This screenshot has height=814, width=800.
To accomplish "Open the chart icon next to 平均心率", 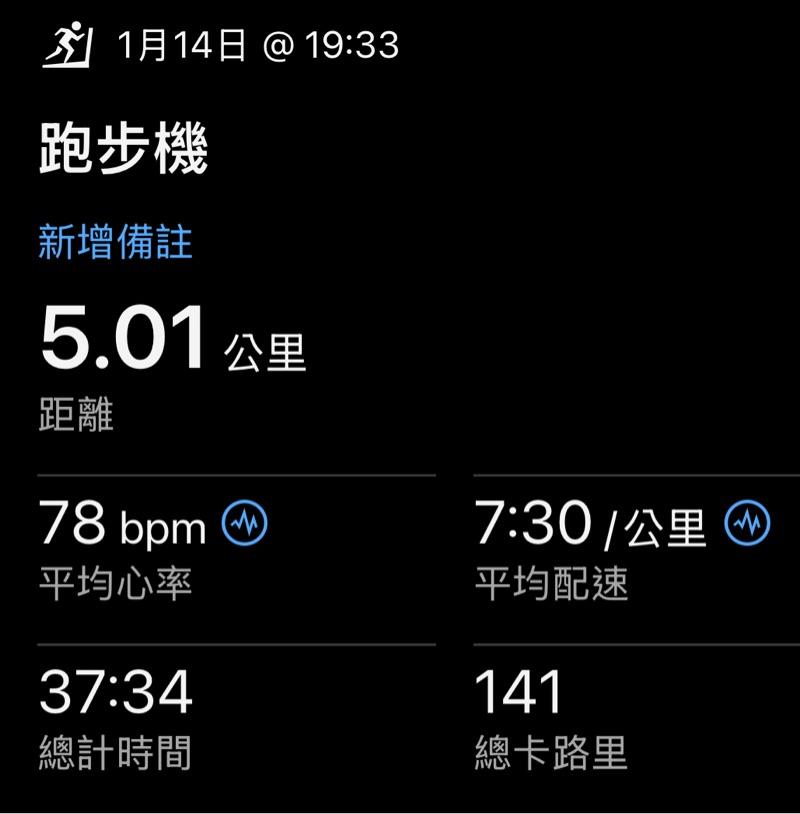I will click(x=245, y=523).
